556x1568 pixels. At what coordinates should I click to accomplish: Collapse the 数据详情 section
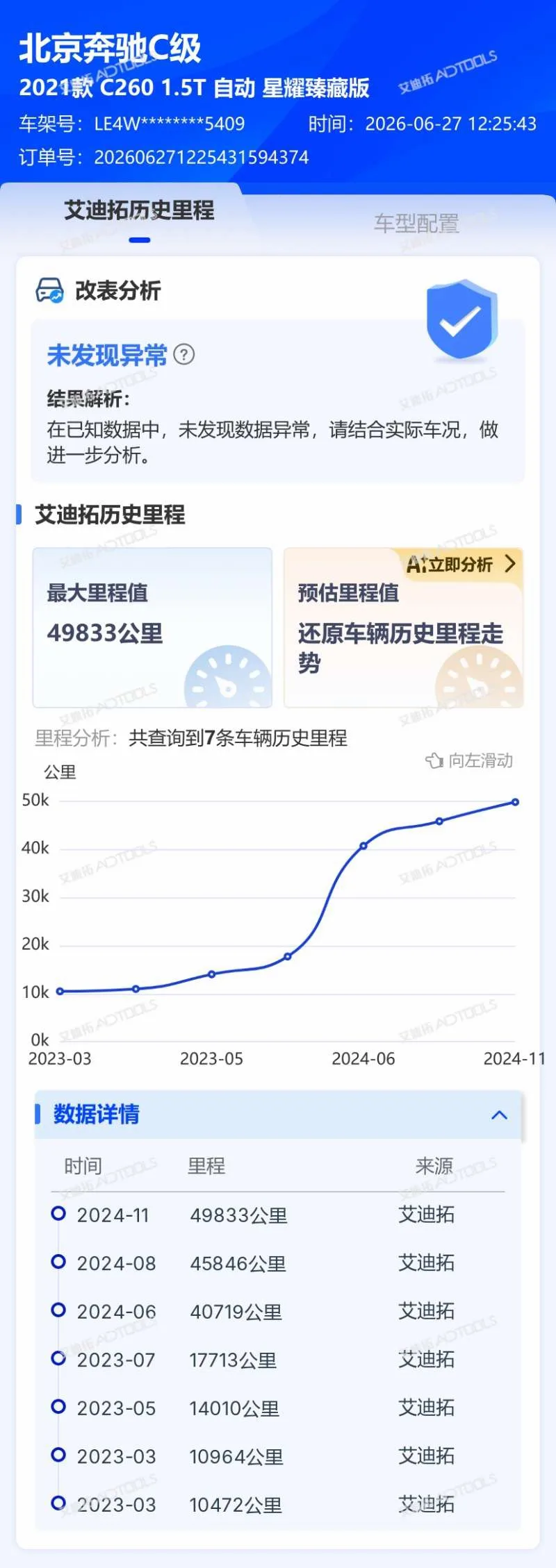tap(499, 1115)
